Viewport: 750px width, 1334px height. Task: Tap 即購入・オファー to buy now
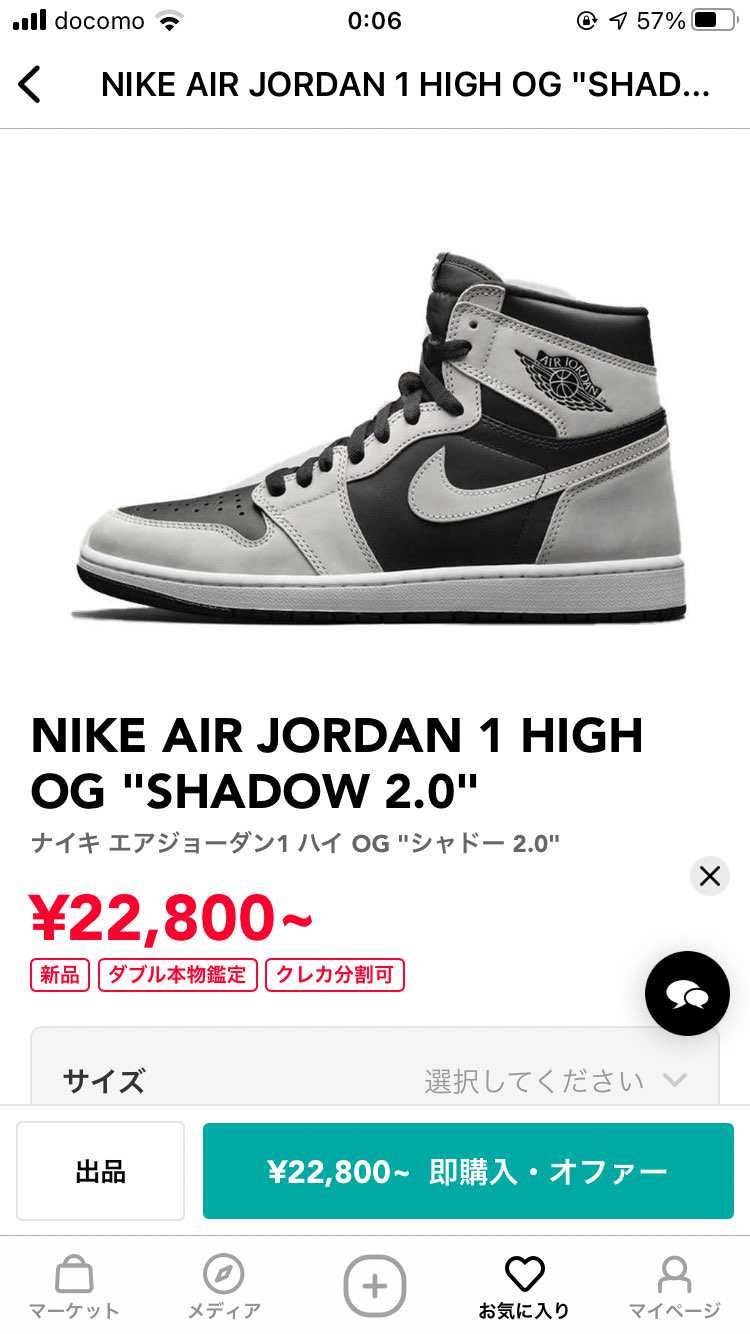click(468, 1170)
